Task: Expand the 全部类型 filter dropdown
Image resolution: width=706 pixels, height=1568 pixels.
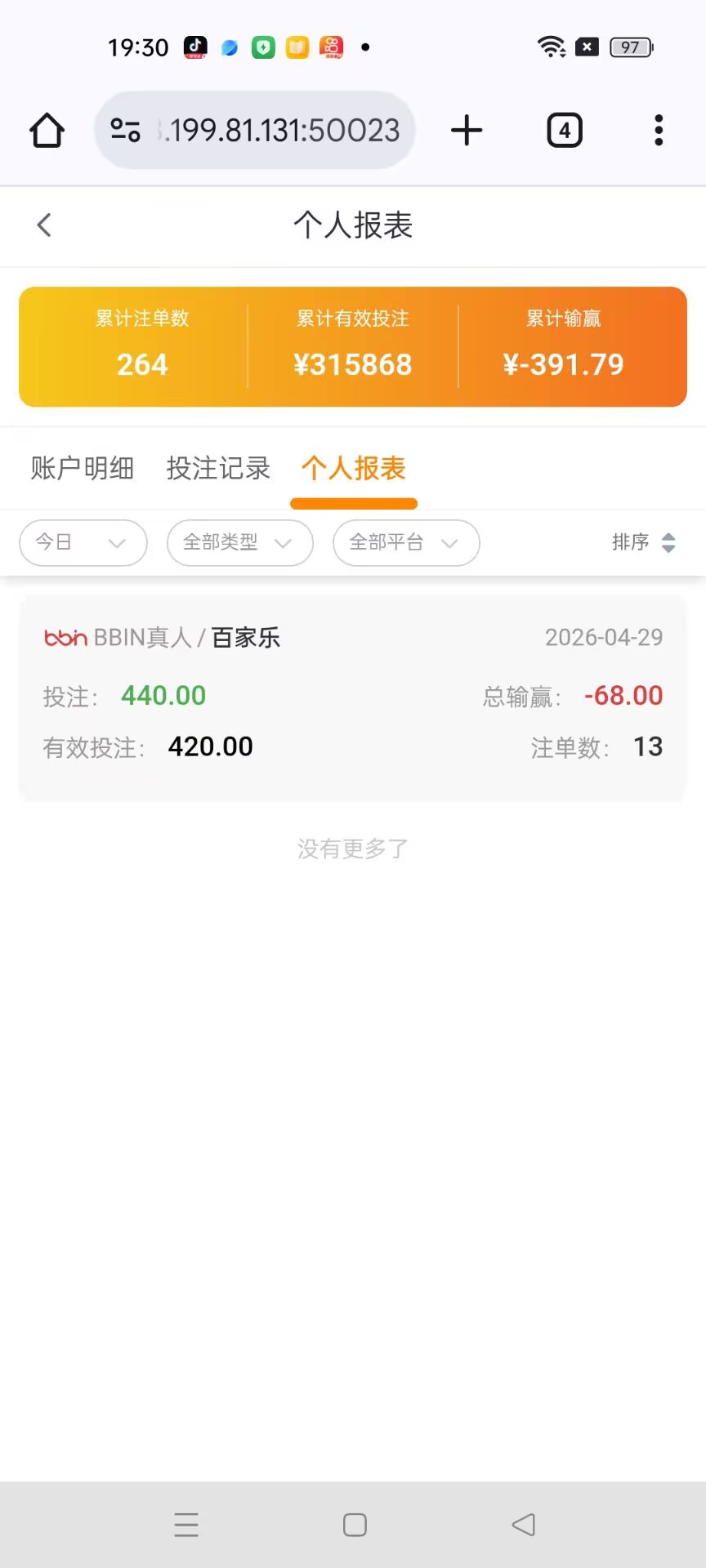Action: [239, 543]
